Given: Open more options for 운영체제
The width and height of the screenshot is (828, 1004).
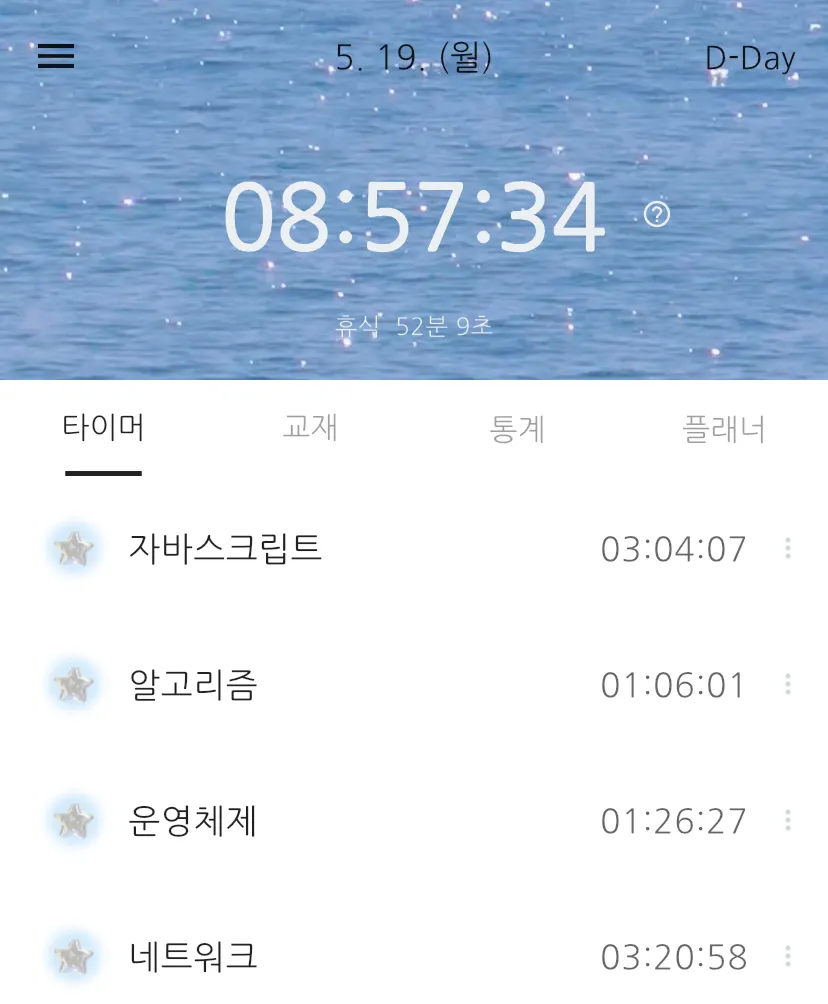Looking at the screenshot, I should coord(788,821).
